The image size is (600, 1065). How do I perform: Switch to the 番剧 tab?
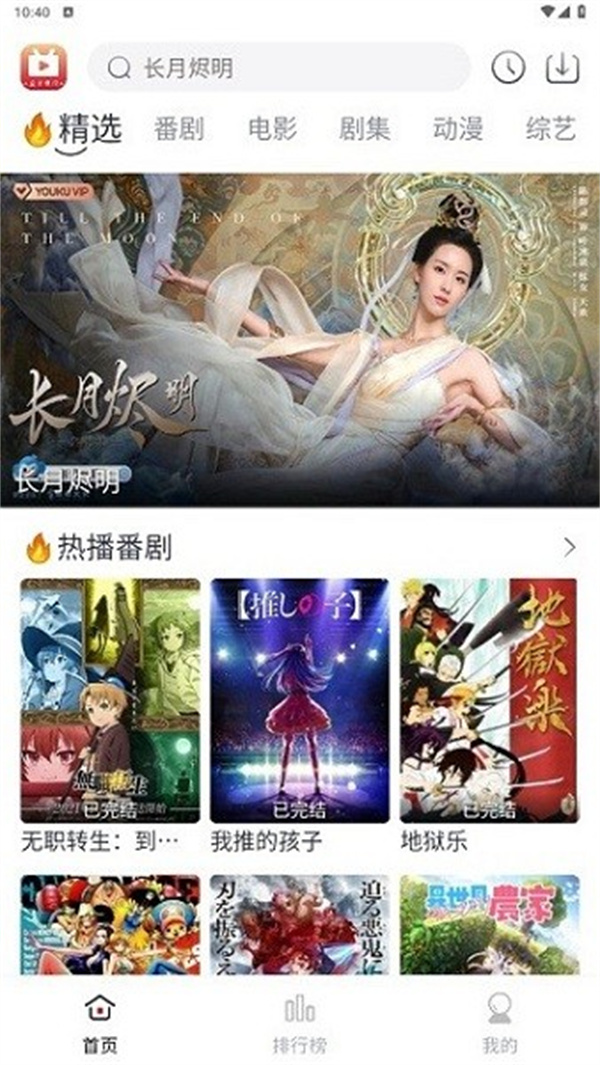[180, 129]
